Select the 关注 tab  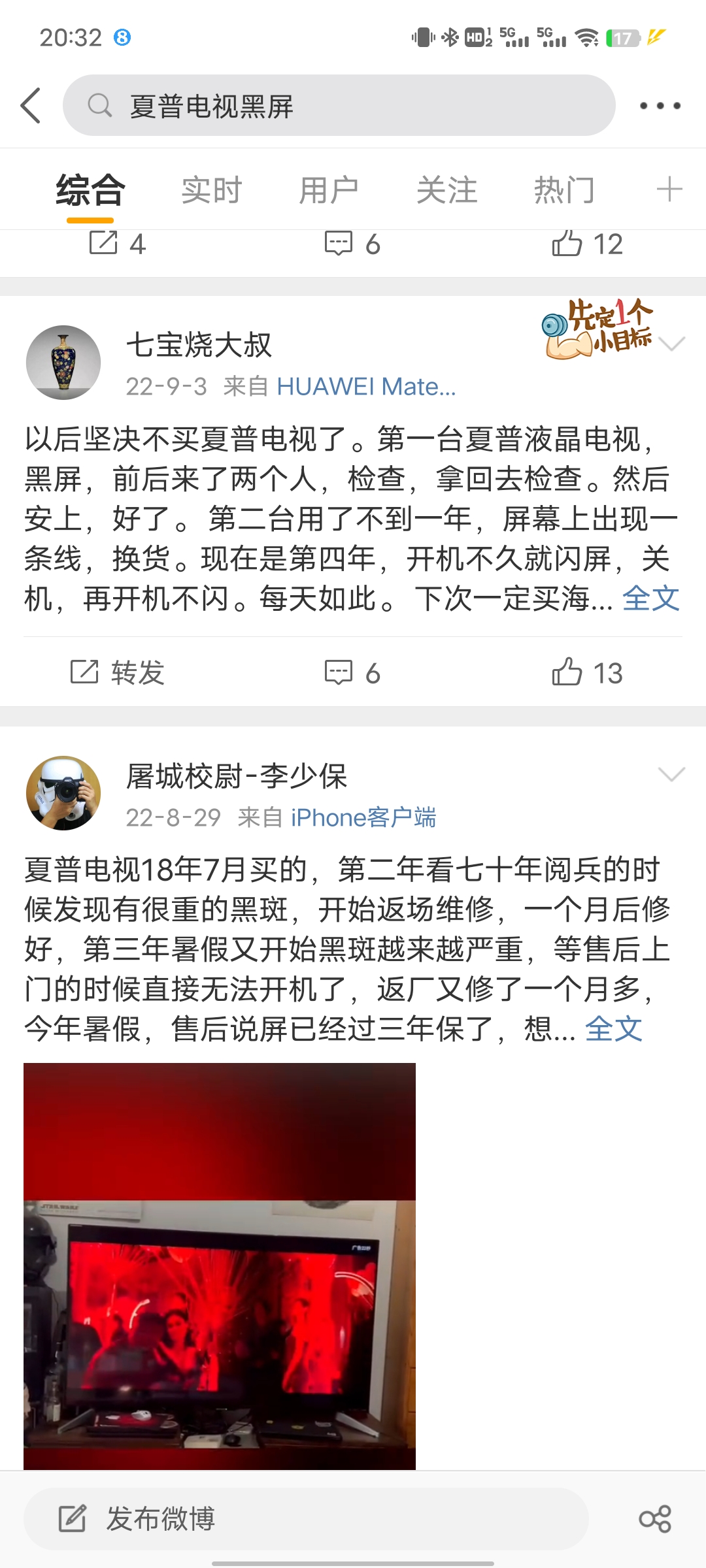(446, 190)
